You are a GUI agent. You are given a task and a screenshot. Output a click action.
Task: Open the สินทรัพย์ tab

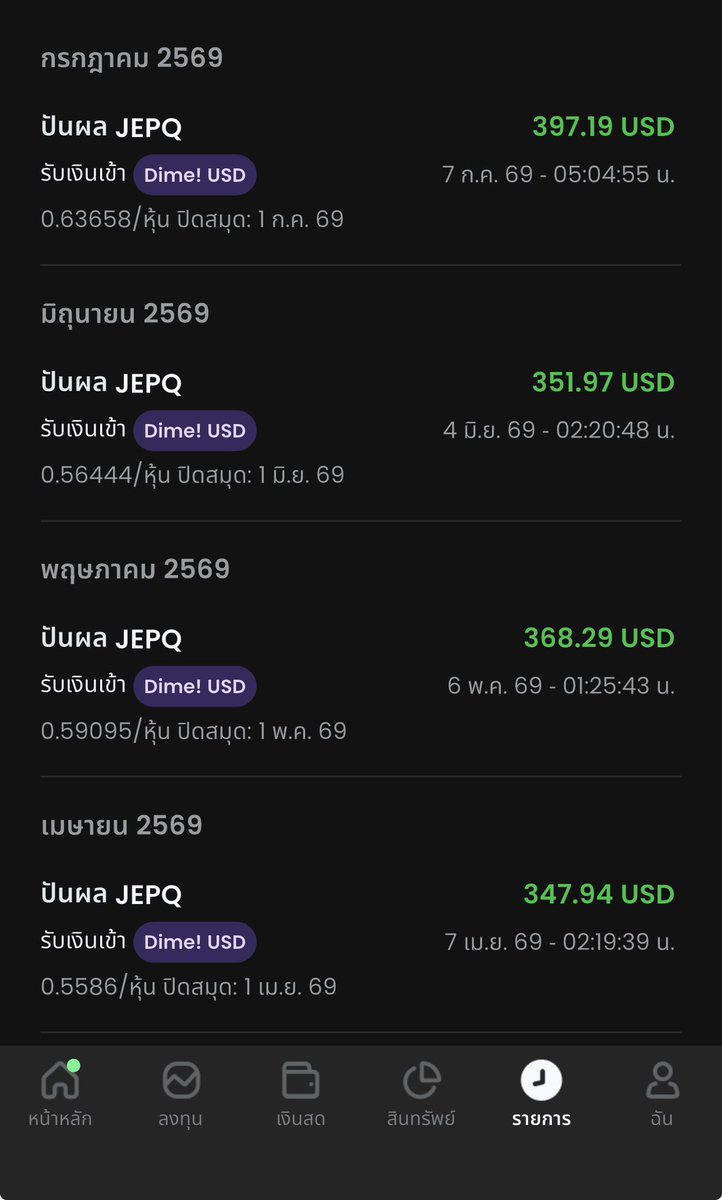[x=421, y=1094]
